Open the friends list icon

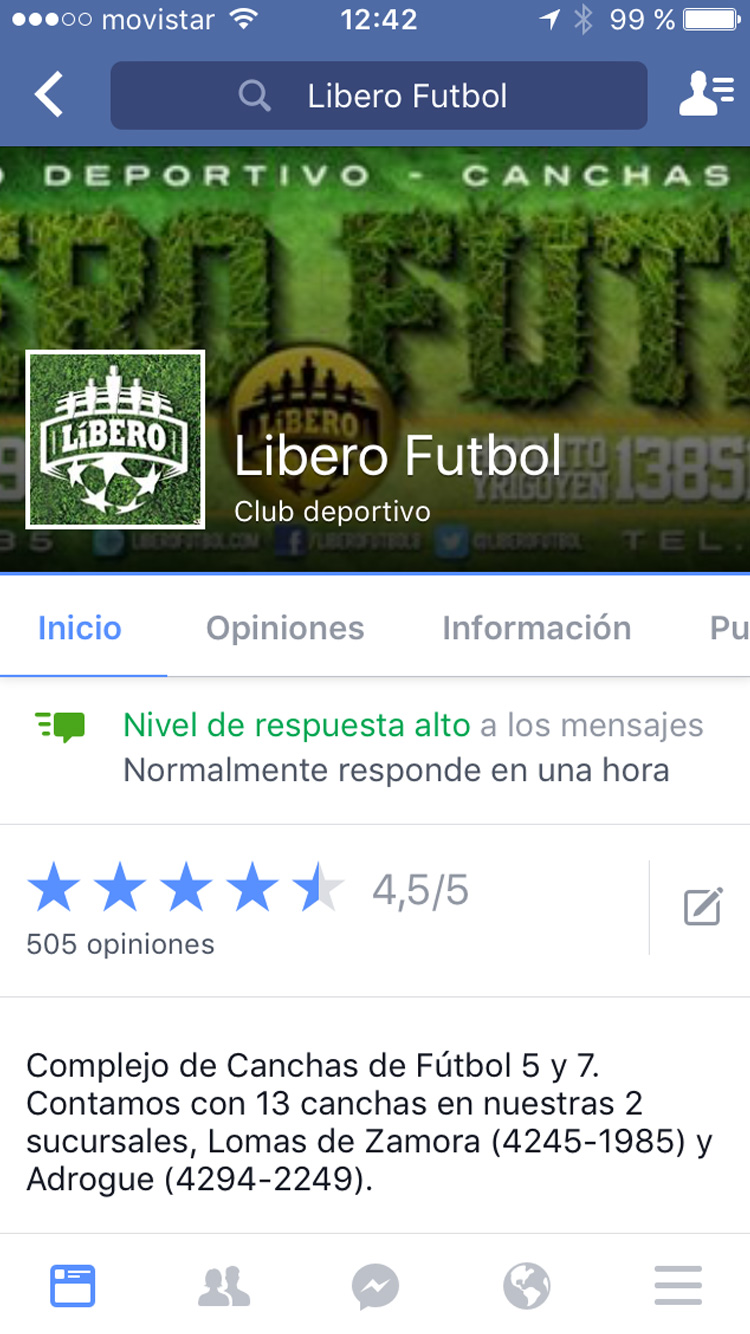(706, 96)
